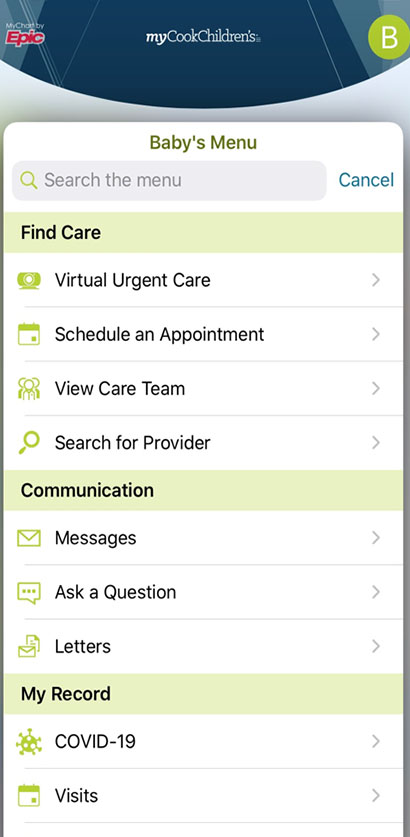Choose Ask a Question
This screenshot has width=410, height=837.
pyautogui.click(x=203, y=592)
